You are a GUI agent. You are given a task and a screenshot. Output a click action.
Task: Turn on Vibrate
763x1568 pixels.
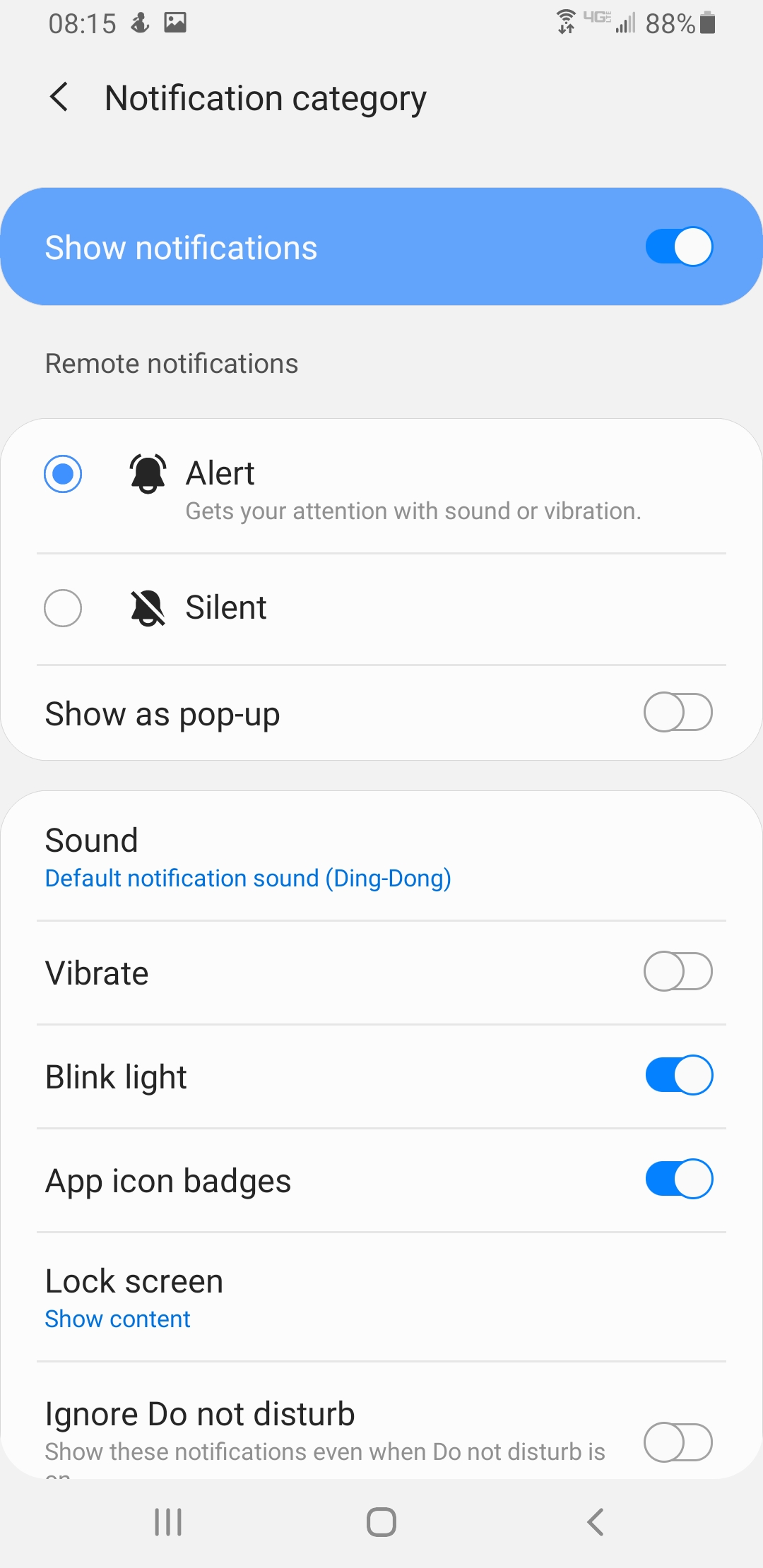click(x=678, y=972)
